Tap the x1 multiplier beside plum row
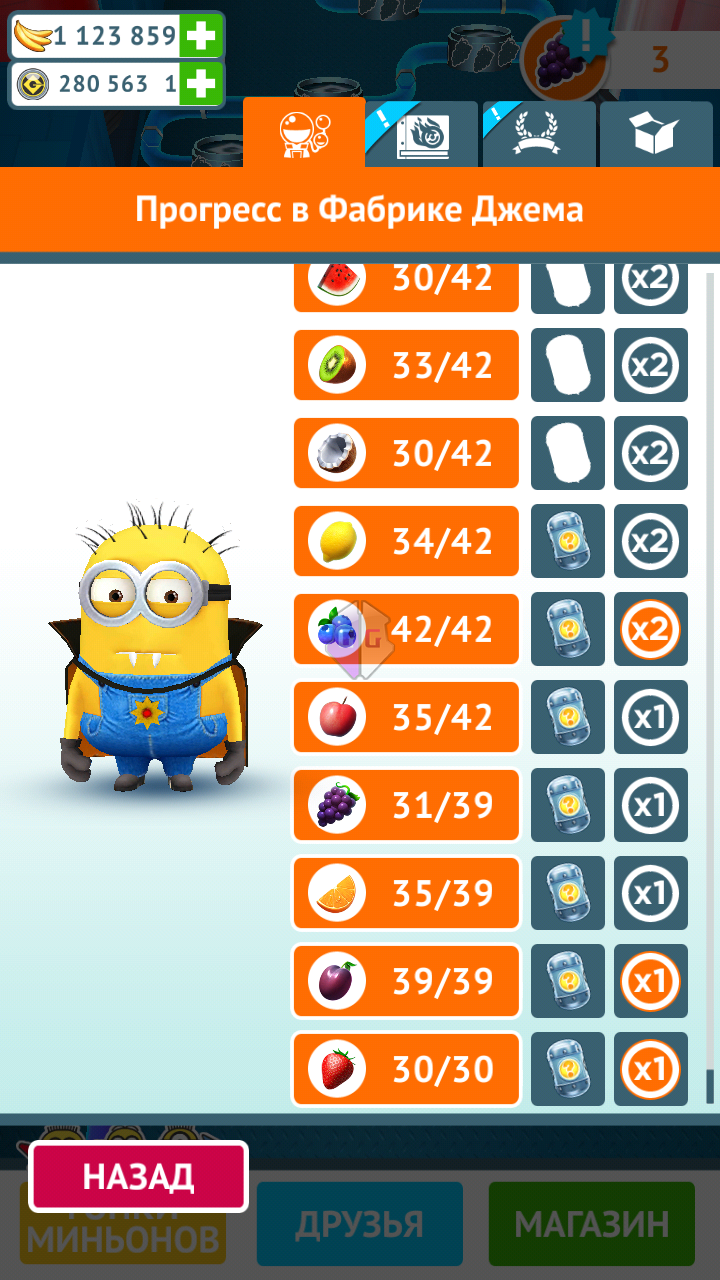The height and width of the screenshot is (1280, 720). (x=651, y=982)
